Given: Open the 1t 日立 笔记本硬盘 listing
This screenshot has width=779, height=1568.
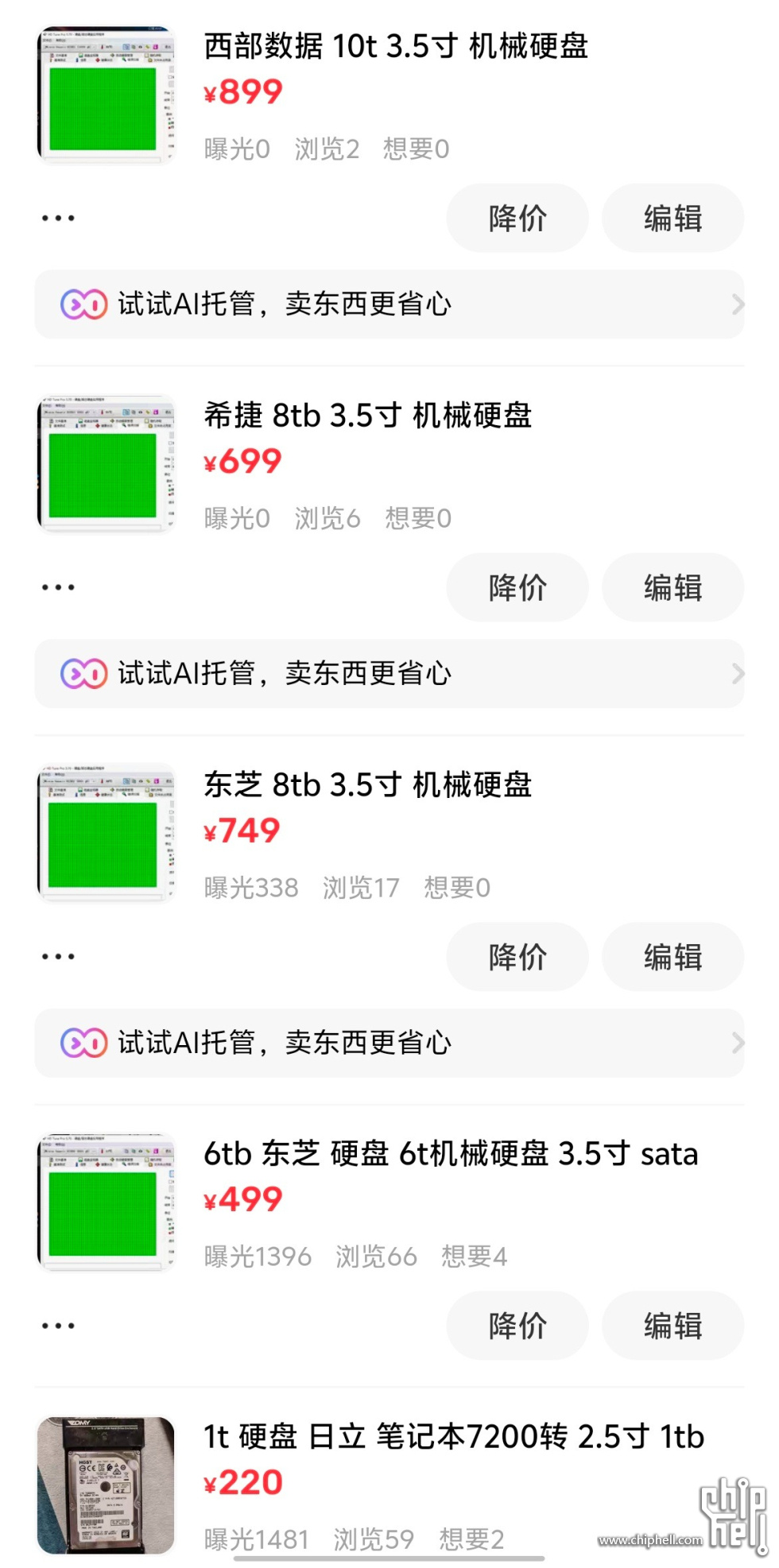Looking at the screenshot, I should (453, 1437).
